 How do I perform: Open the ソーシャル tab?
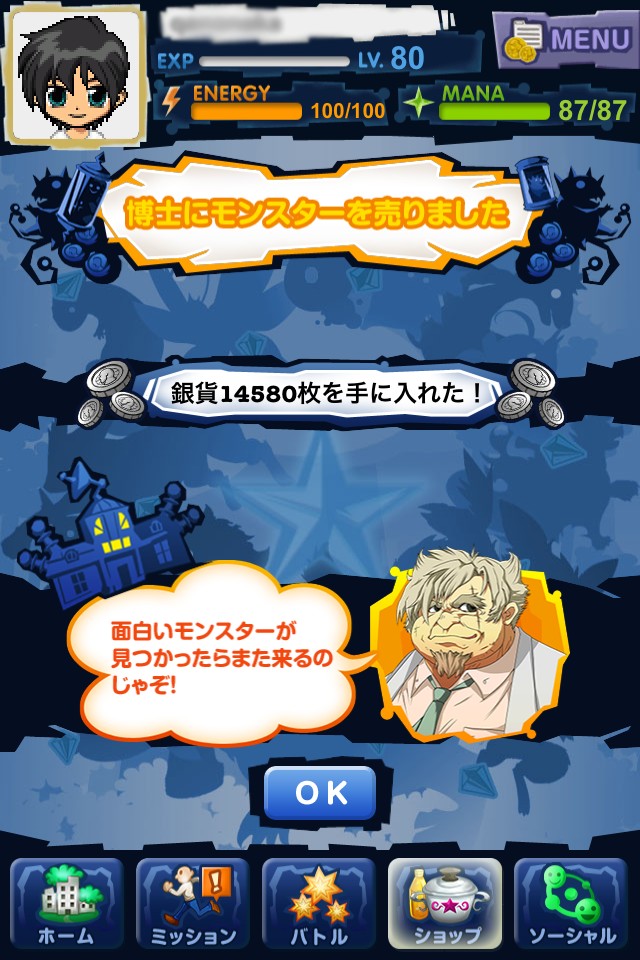tap(571, 904)
